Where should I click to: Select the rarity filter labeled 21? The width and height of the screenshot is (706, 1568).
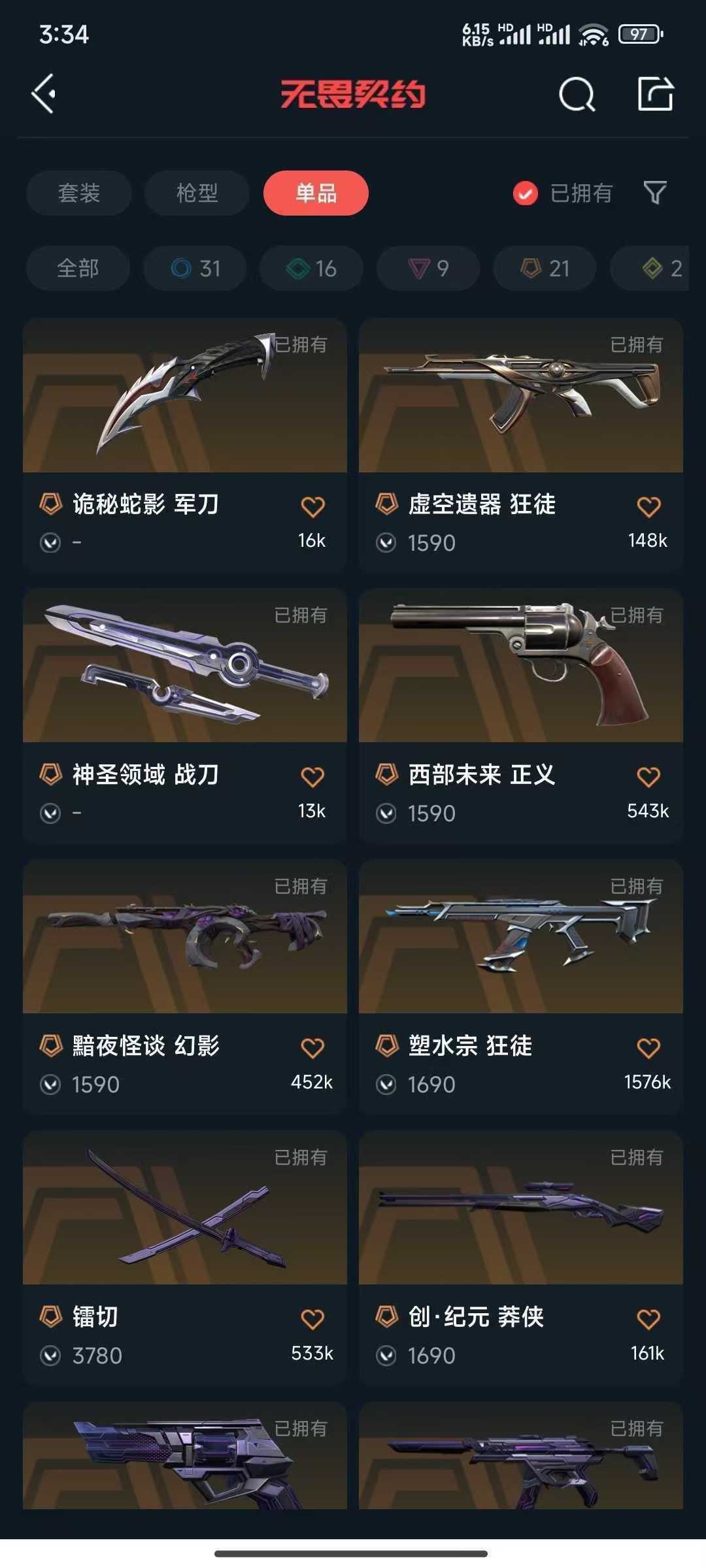544,268
